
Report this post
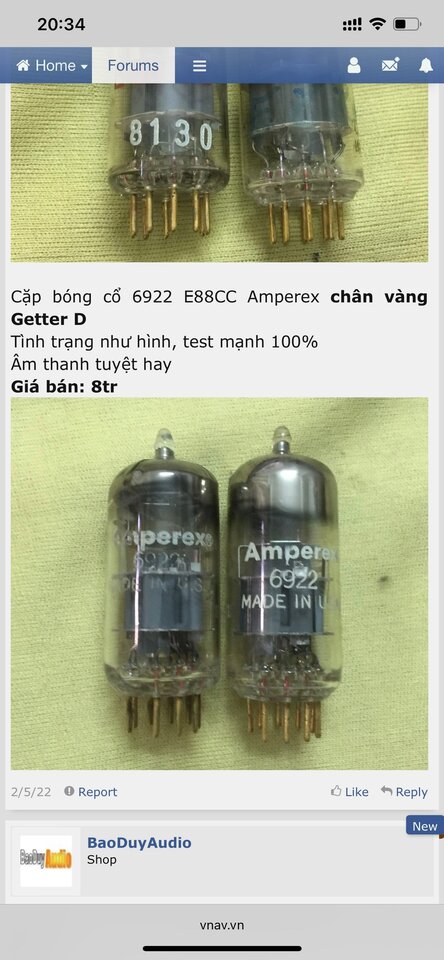click(91, 792)
